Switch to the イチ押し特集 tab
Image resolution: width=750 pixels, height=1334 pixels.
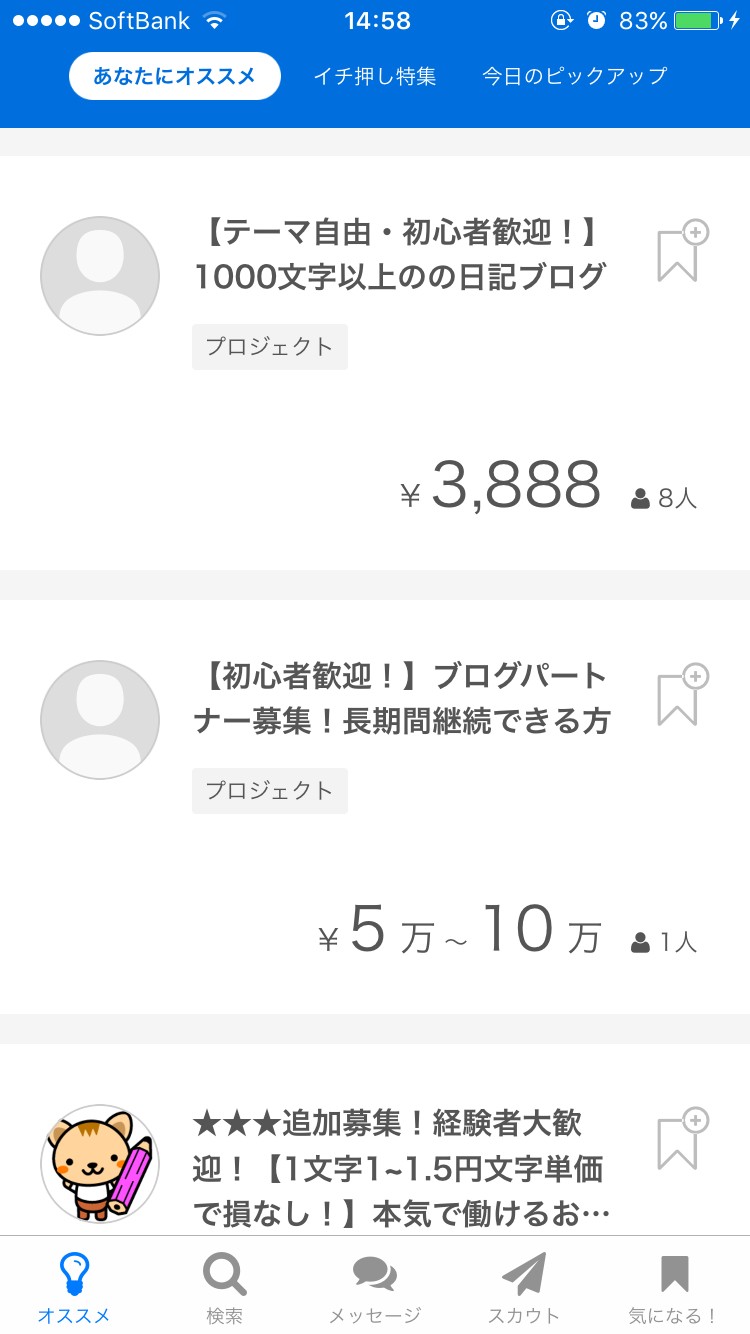[375, 76]
